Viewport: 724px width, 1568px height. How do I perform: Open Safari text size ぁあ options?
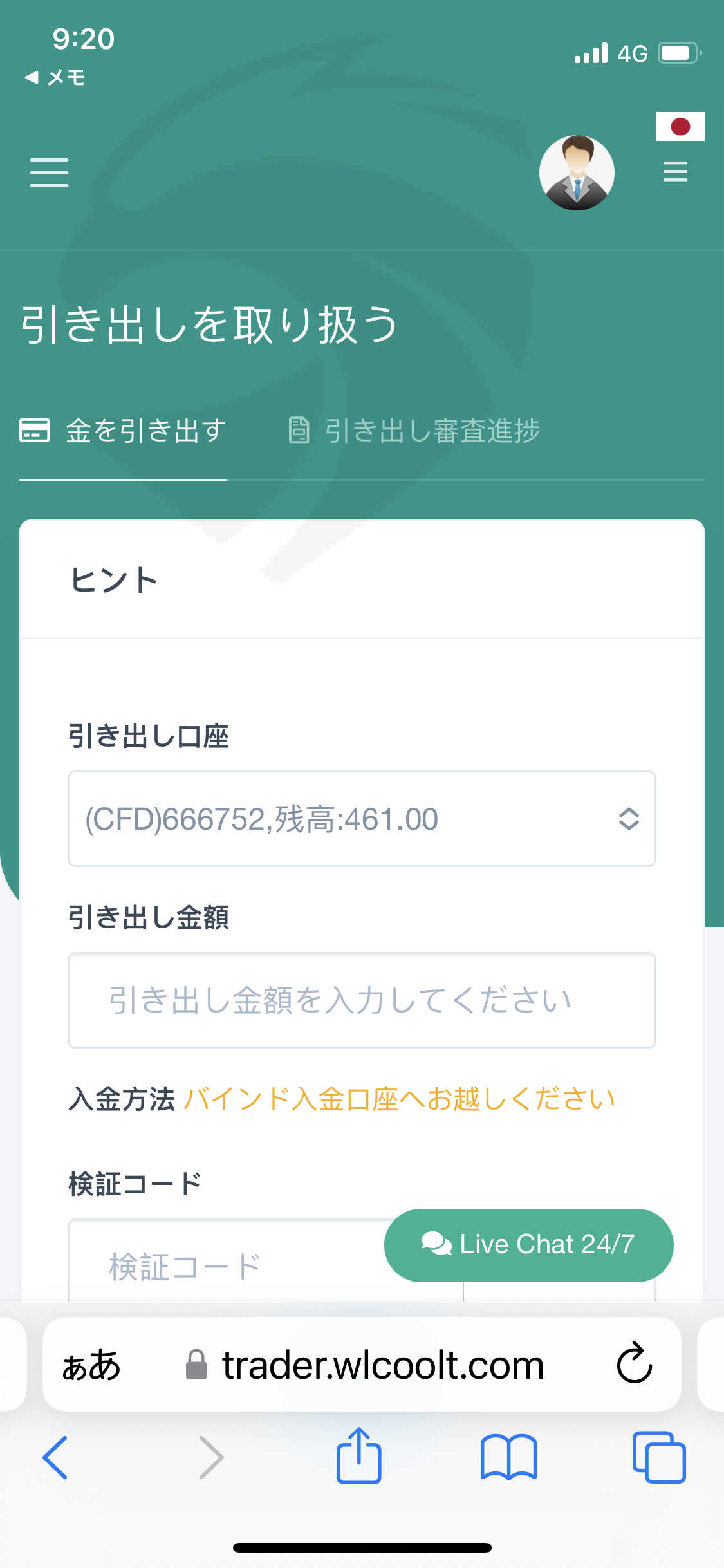click(91, 1365)
